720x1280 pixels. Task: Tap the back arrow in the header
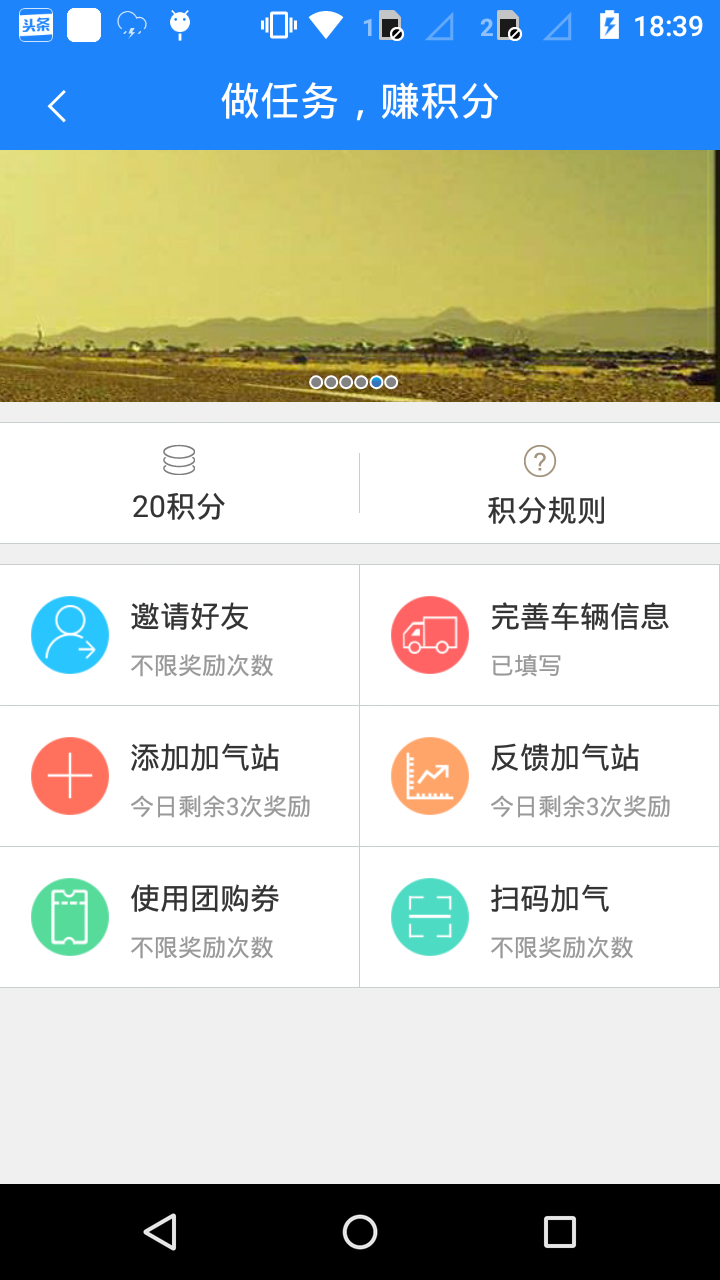coord(55,105)
